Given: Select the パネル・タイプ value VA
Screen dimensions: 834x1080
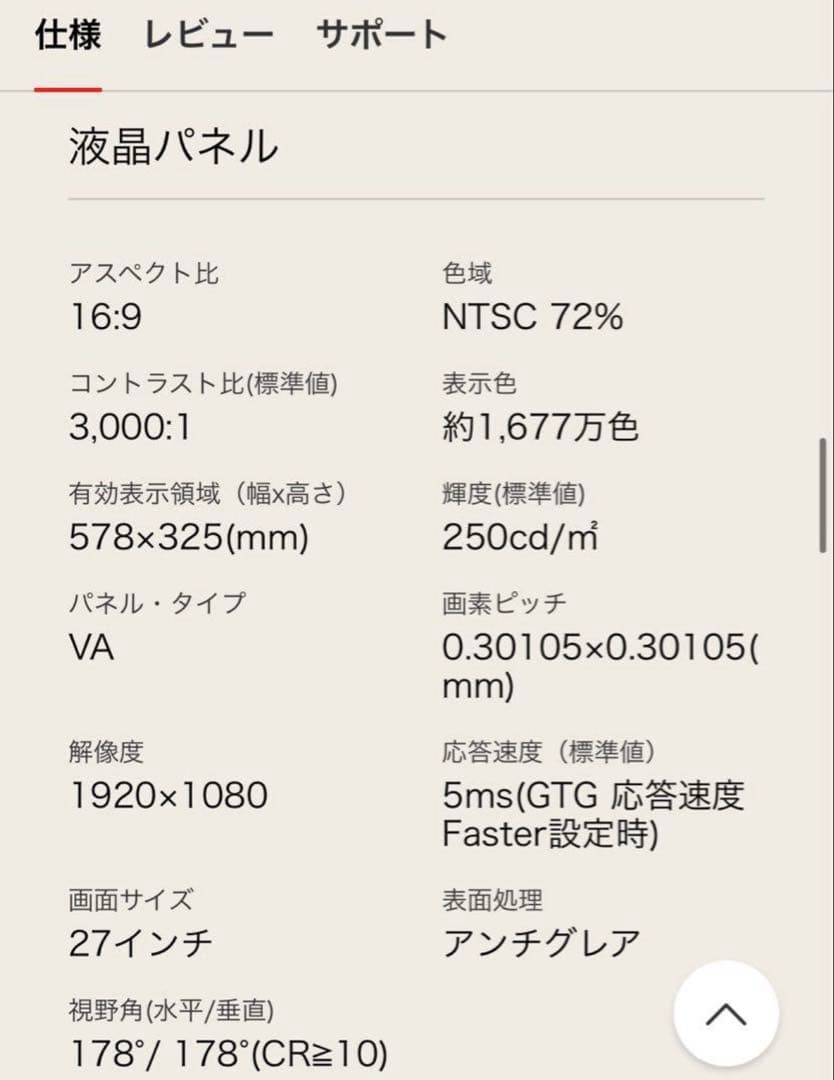Looking at the screenshot, I should (x=91, y=648).
